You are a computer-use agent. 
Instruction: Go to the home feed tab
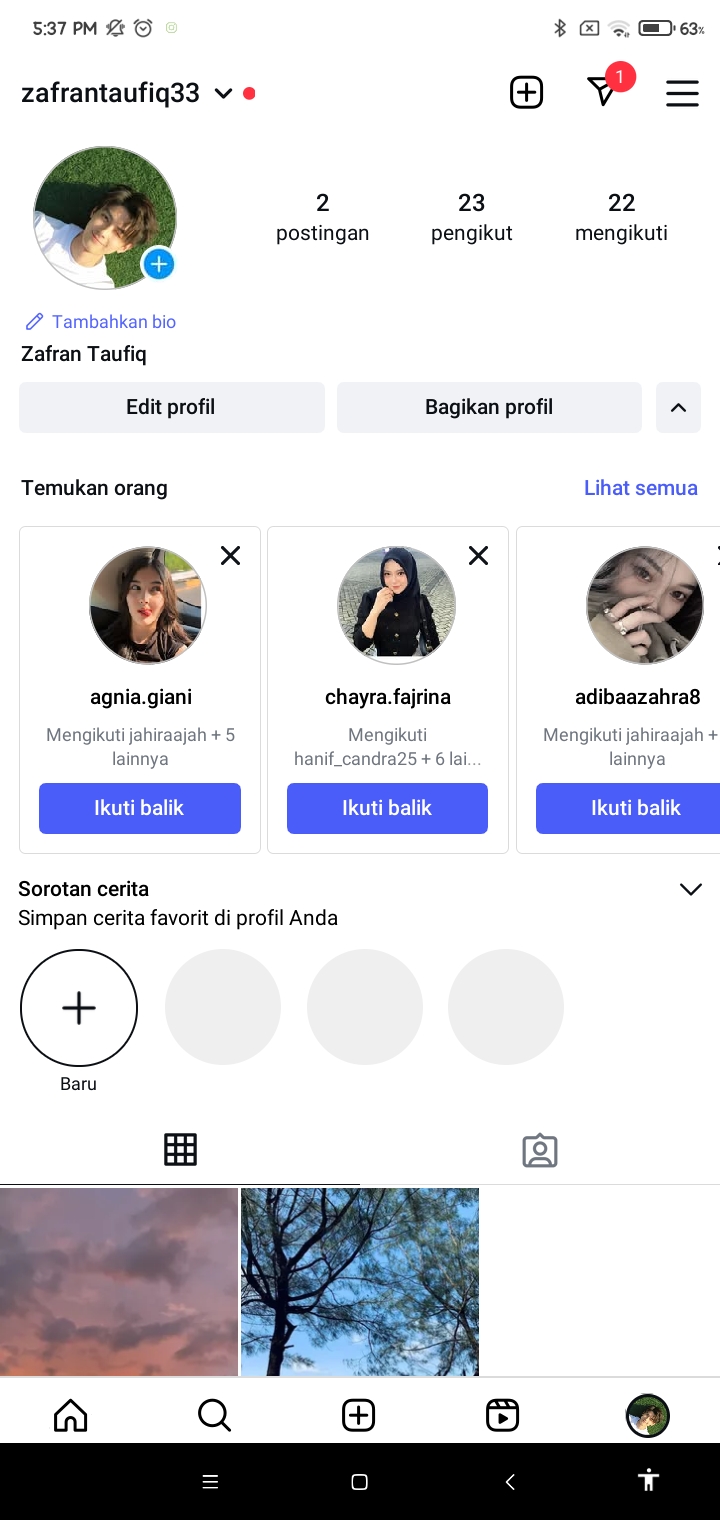coord(71,1415)
